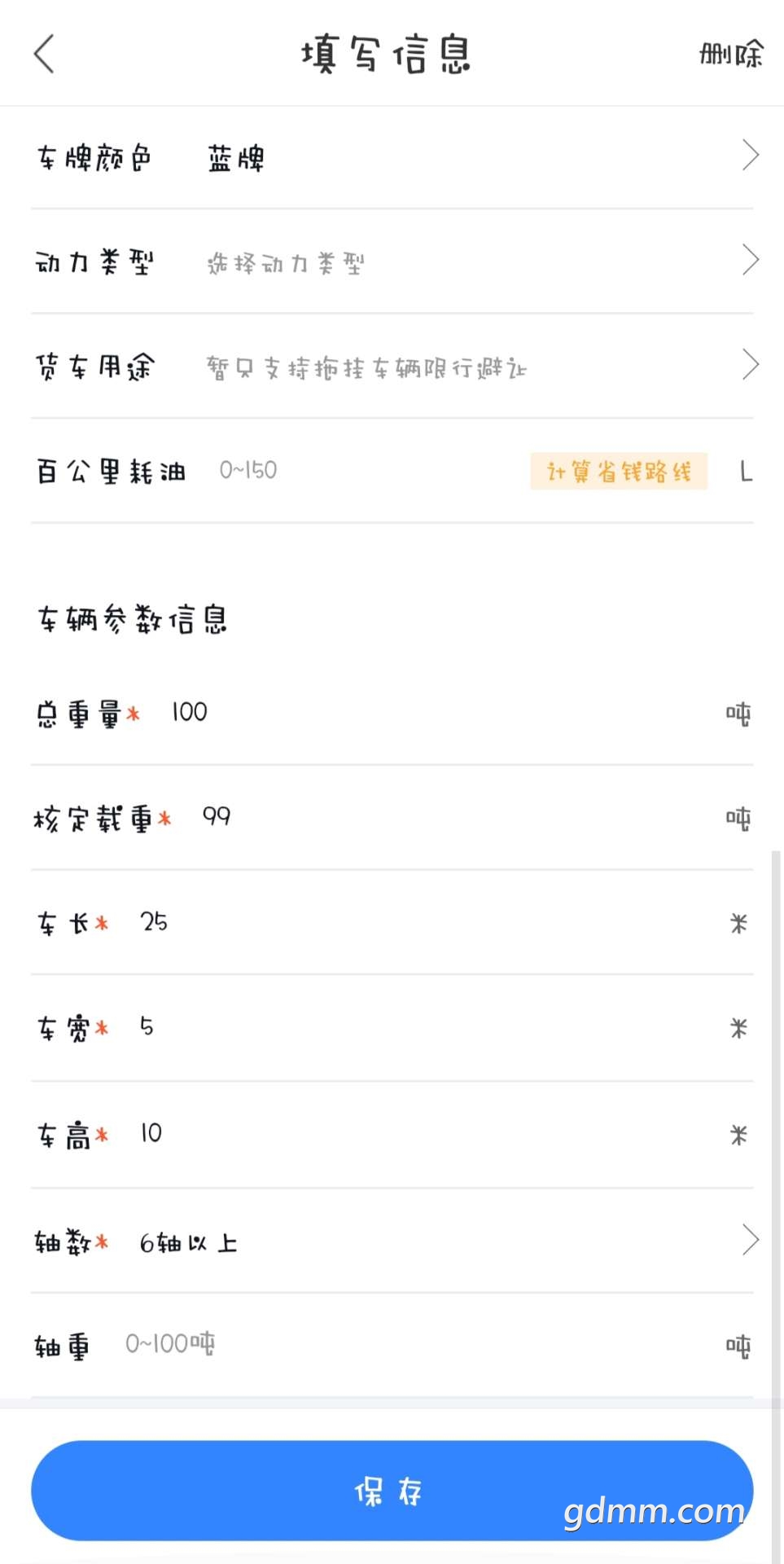Tap 删除 to delete this vehicle
784x1564 pixels.
pos(731,54)
